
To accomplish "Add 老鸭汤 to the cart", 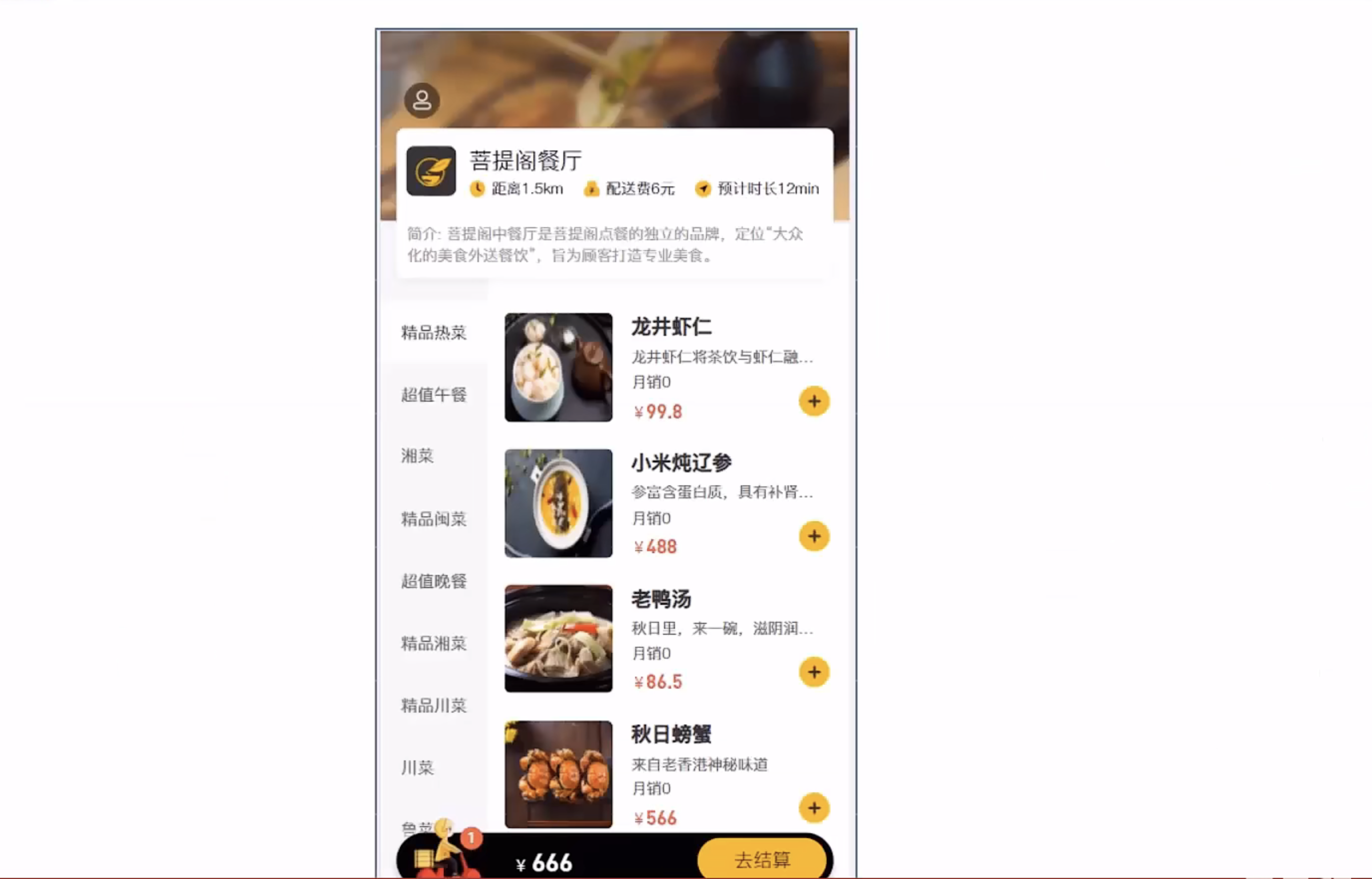I will [x=814, y=672].
